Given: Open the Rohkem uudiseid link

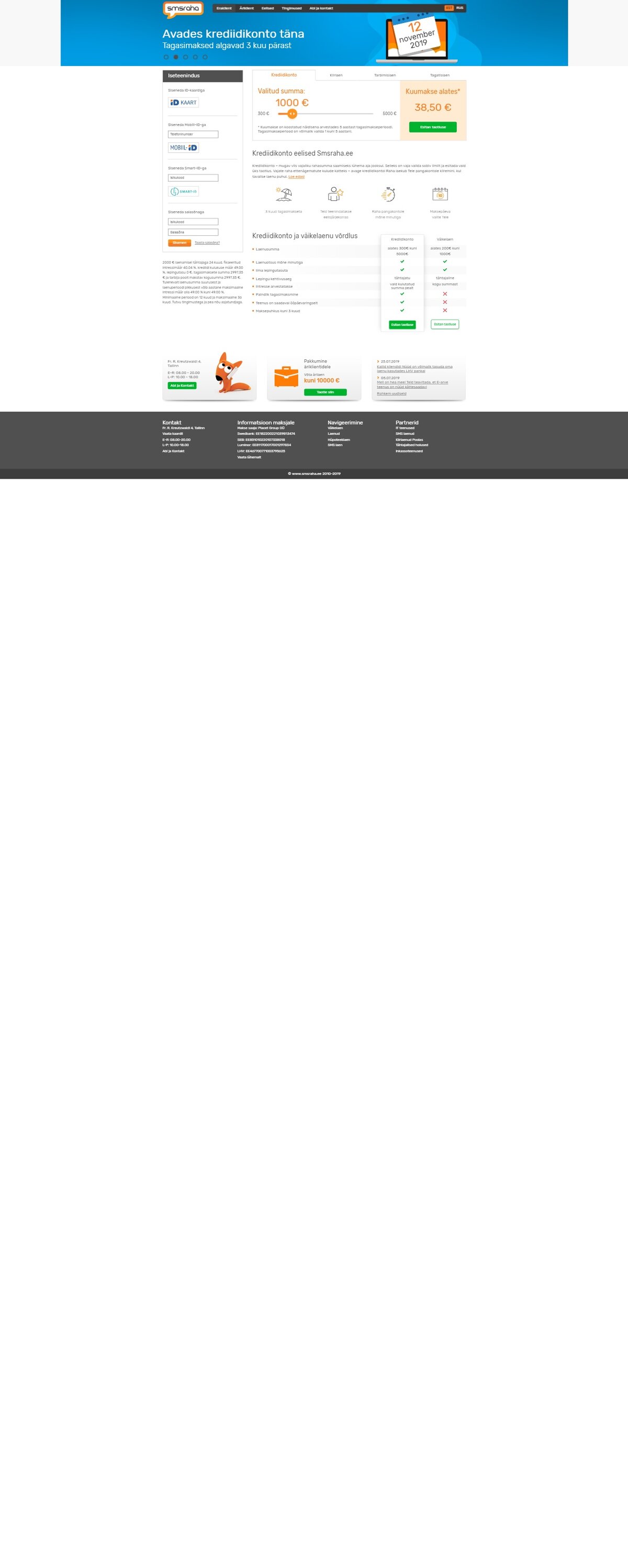Looking at the screenshot, I should click(391, 393).
